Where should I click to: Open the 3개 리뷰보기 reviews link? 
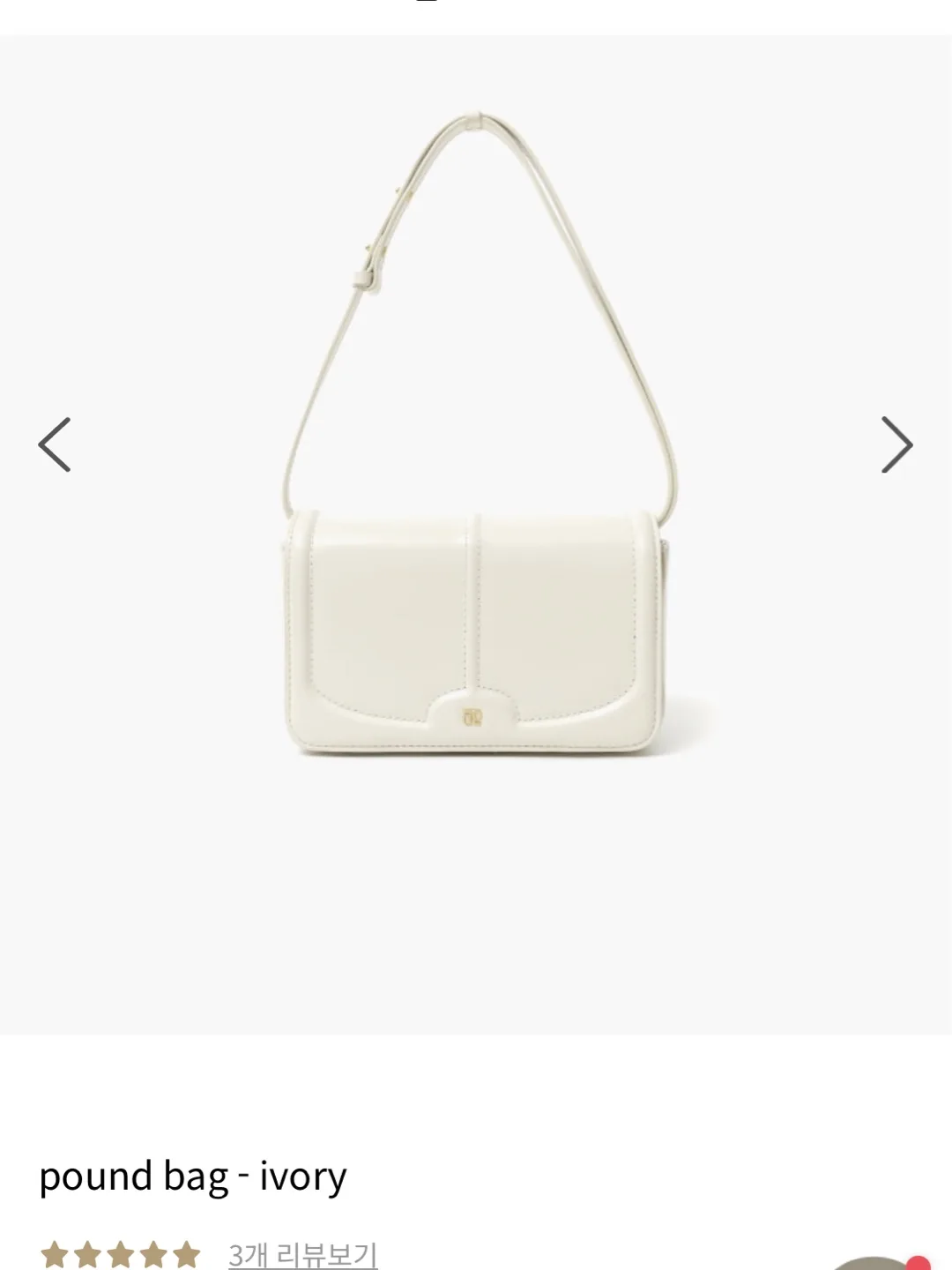click(302, 1254)
